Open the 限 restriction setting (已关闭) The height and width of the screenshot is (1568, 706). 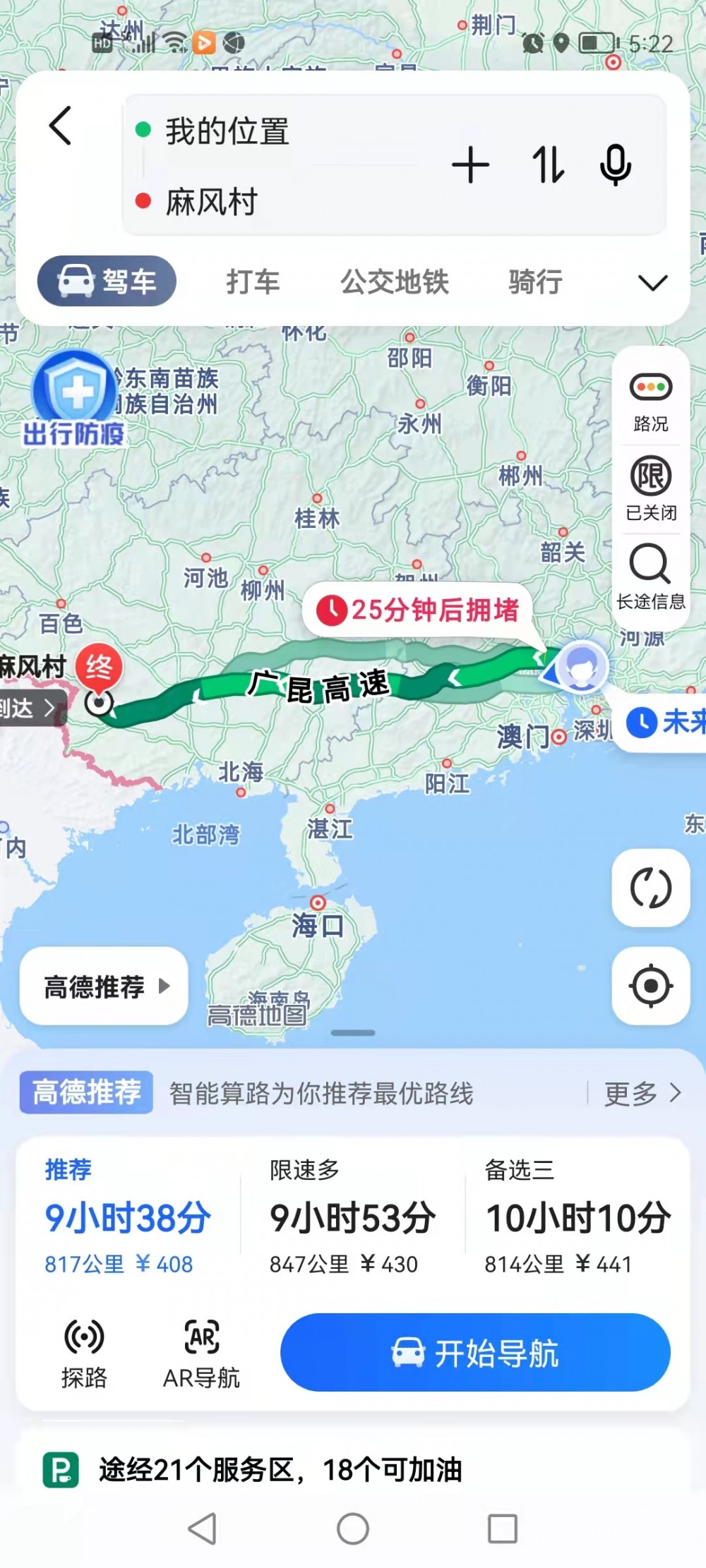[650, 488]
